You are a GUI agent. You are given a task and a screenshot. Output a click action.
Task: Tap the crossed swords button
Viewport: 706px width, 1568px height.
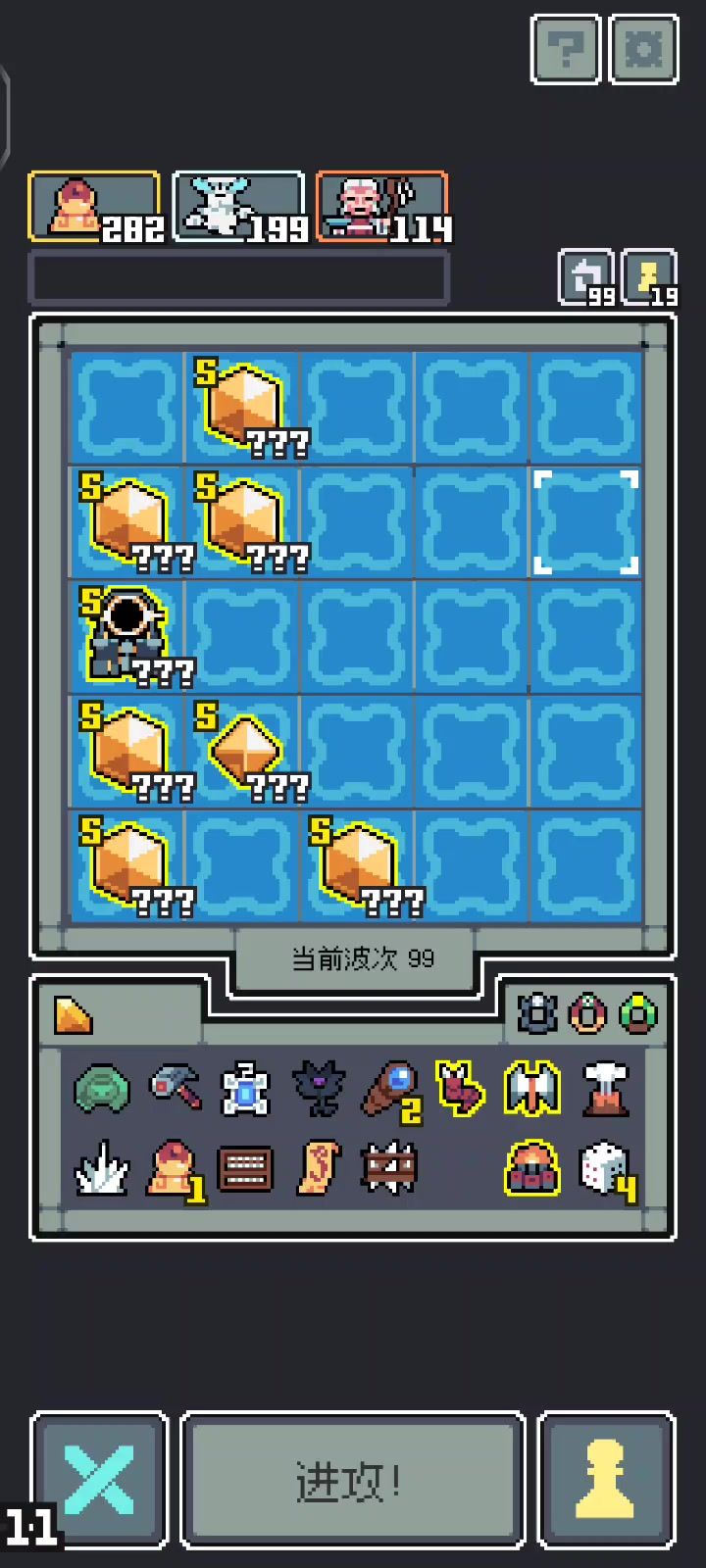click(x=99, y=1480)
